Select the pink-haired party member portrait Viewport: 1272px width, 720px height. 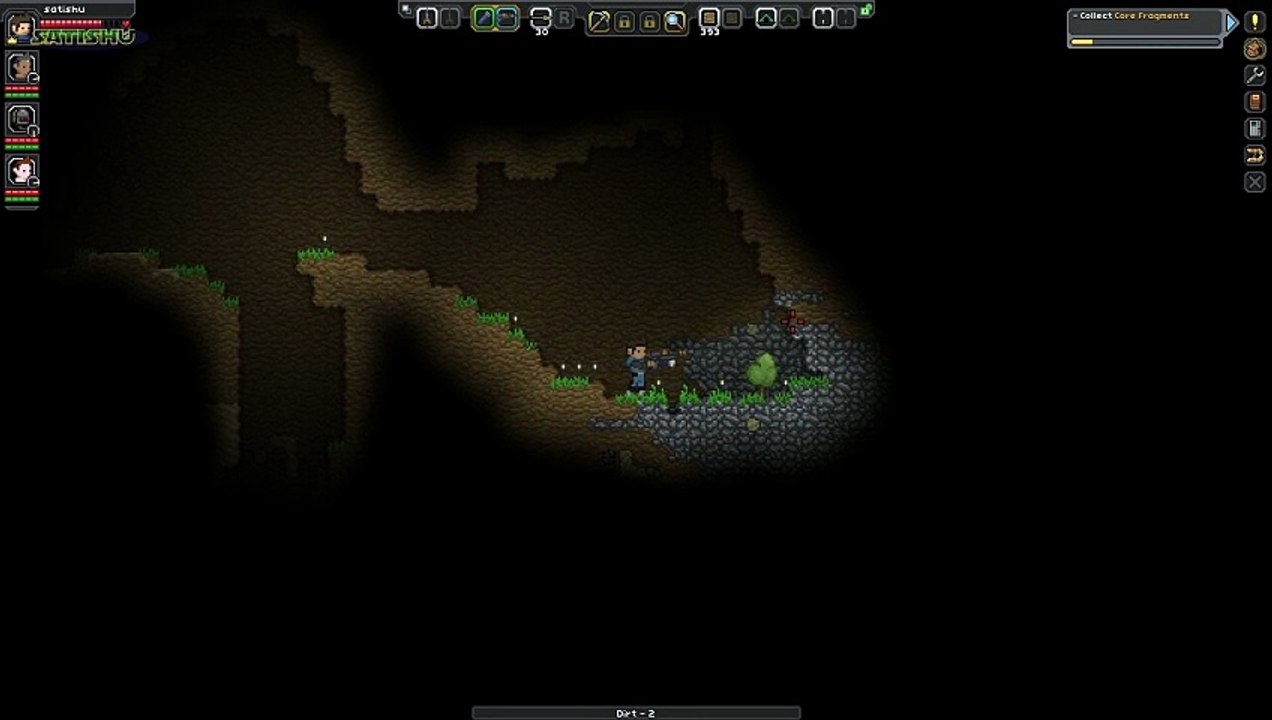[22, 170]
